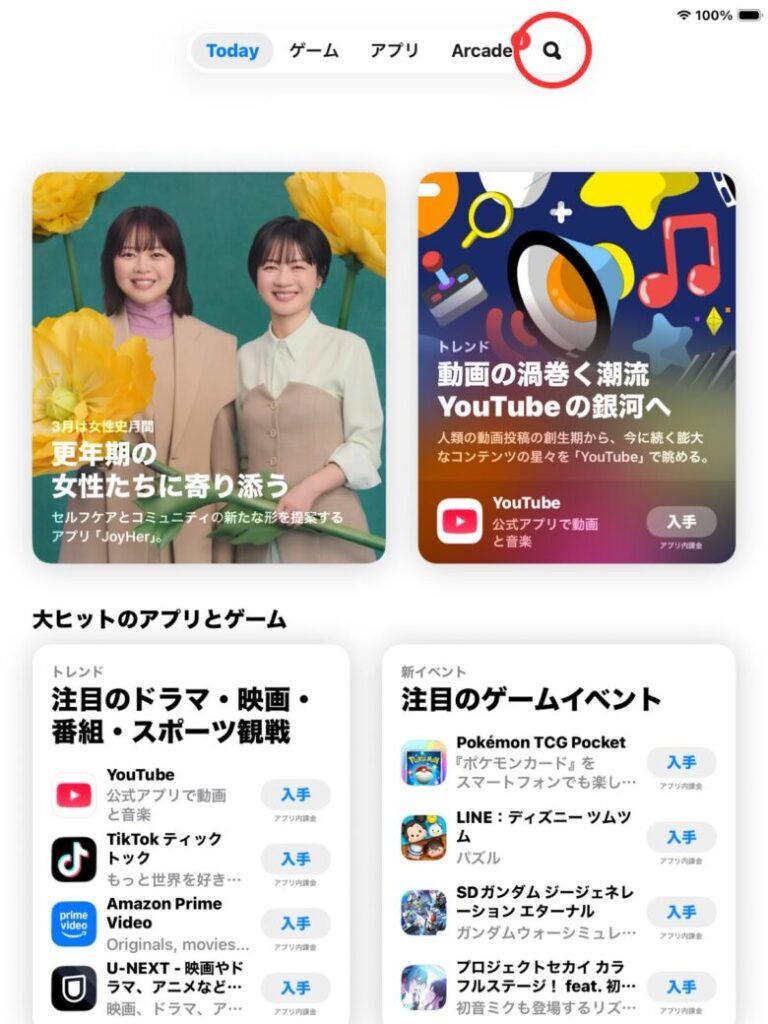The height and width of the screenshot is (1024, 768).
Task: Get YouTube in the 注目のドラマ list
Action: pos(295,795)
